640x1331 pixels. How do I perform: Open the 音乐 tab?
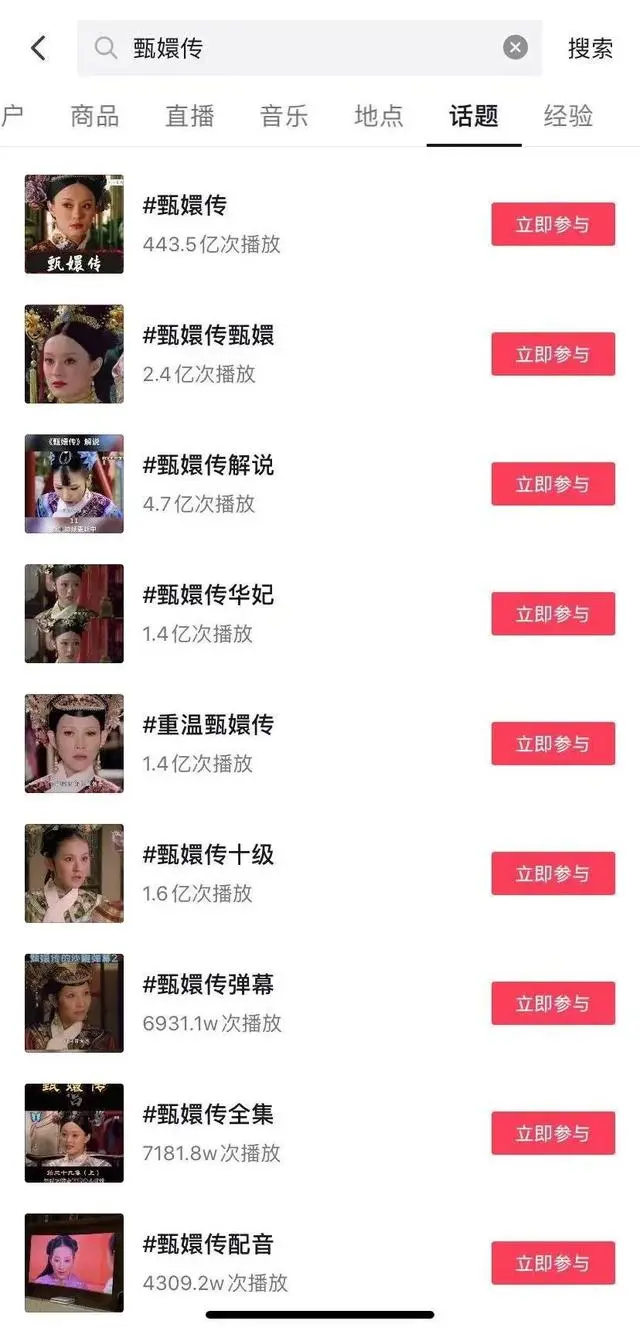coord(284,116)
